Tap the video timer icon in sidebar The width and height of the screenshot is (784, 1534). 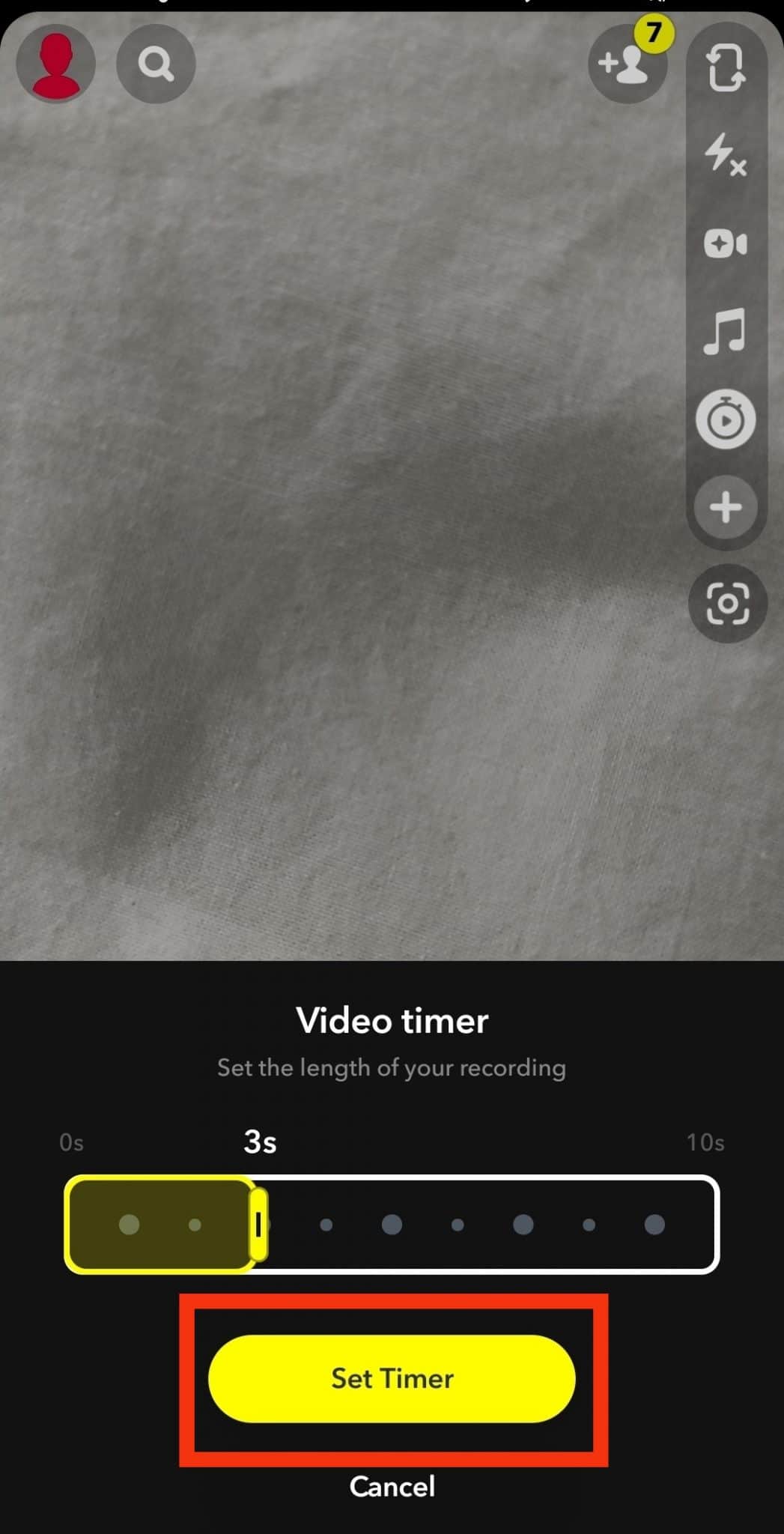pos(726,419)
